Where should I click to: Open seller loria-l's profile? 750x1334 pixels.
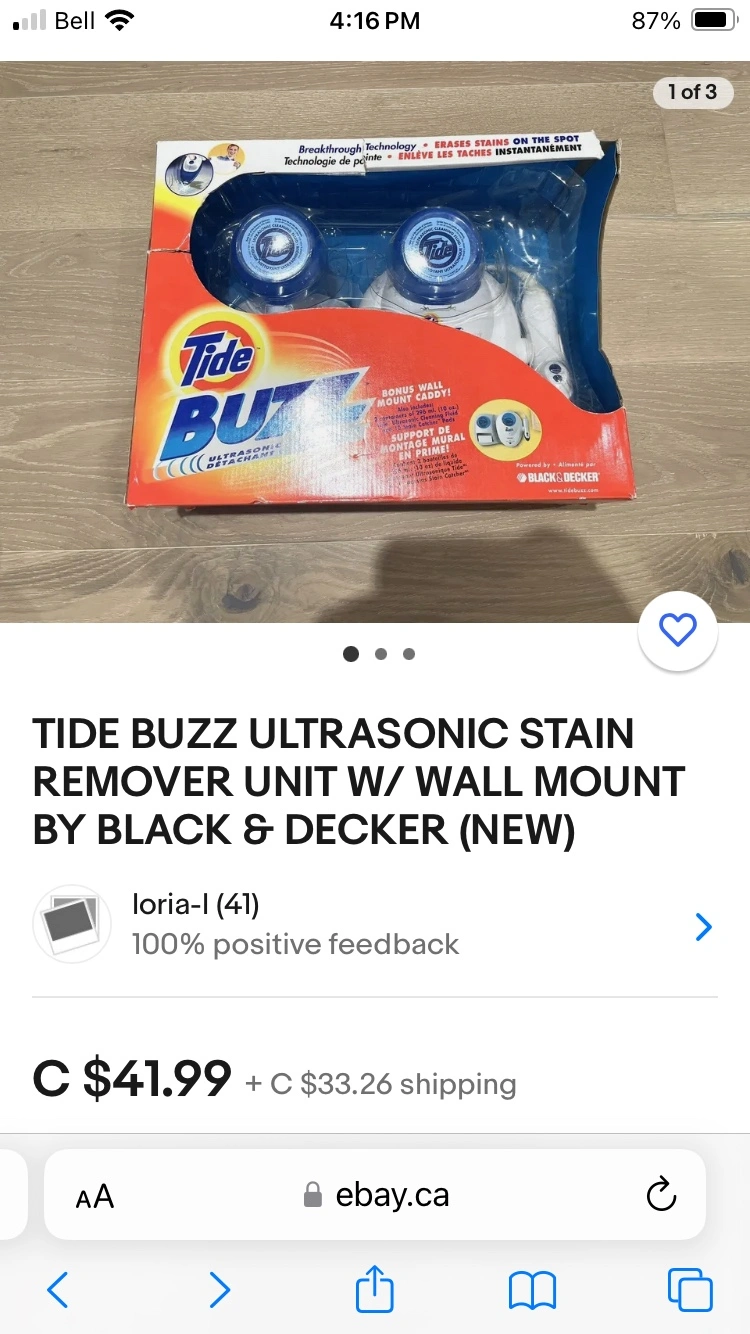(375, 924)
